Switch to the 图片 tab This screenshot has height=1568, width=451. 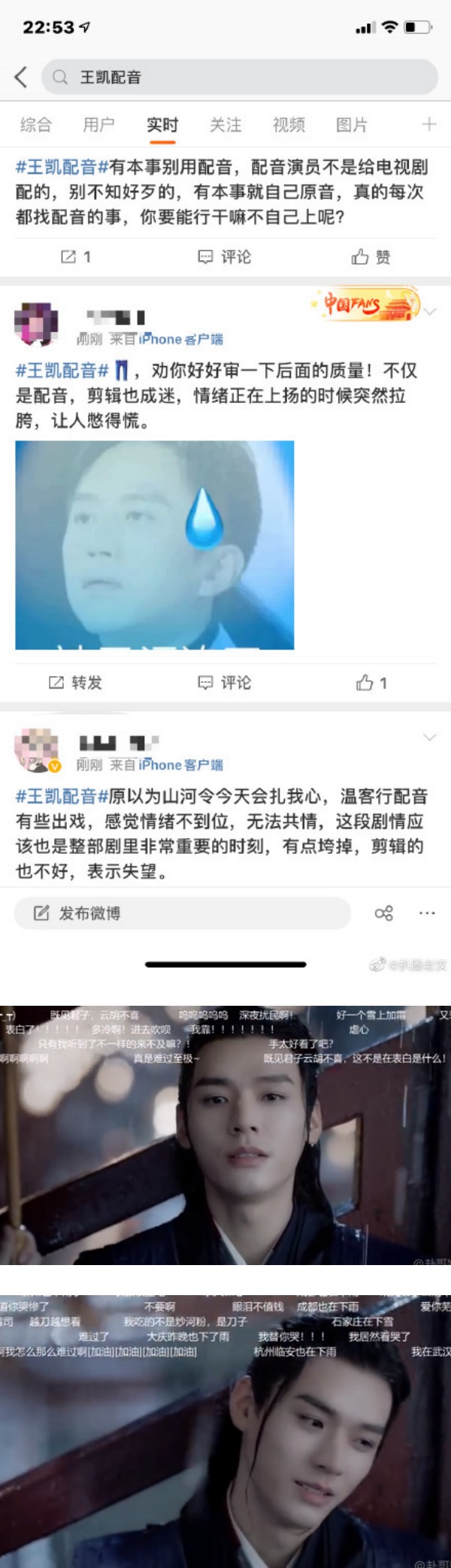coord(352,125)
